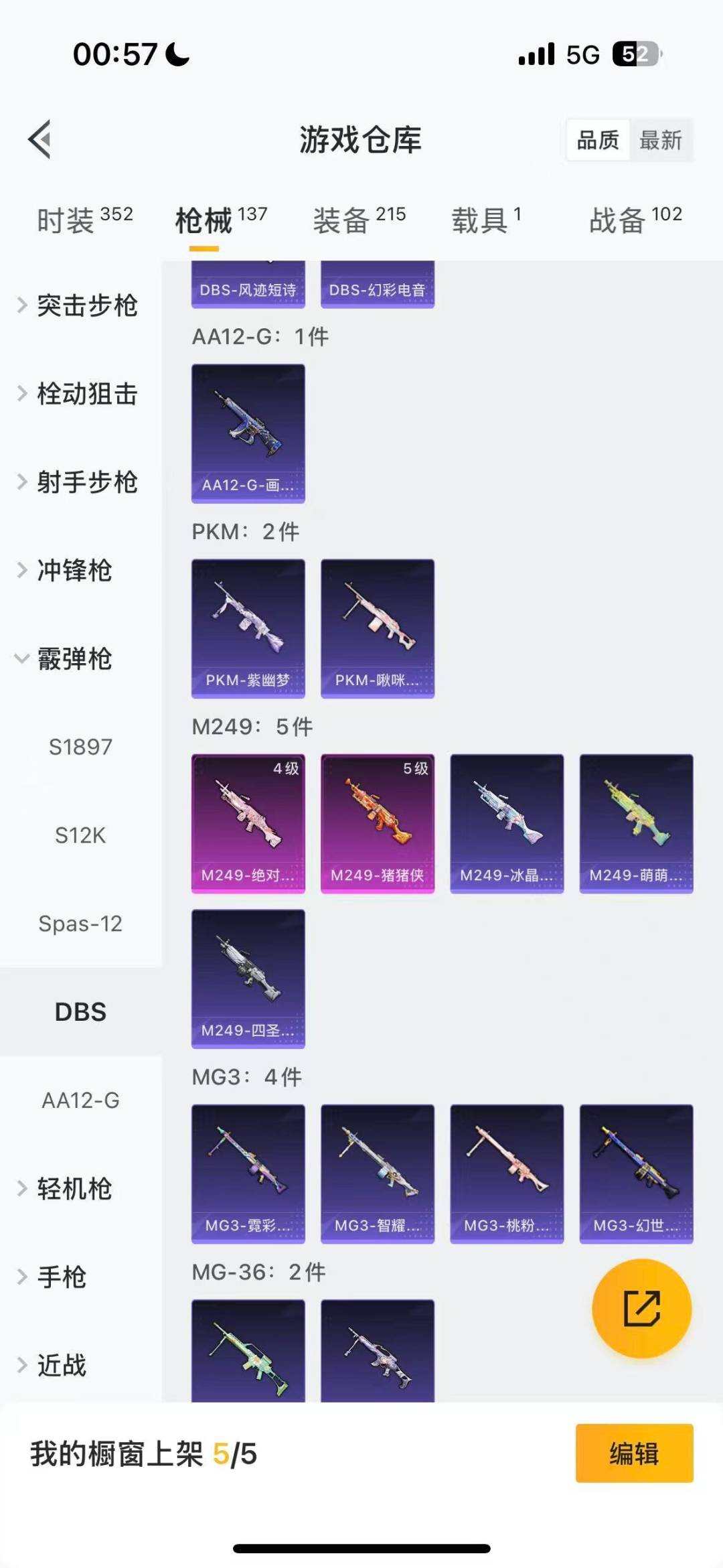Select the AA12-G-画 weapon skin
723x1568 pixels.
coord(248,435)
